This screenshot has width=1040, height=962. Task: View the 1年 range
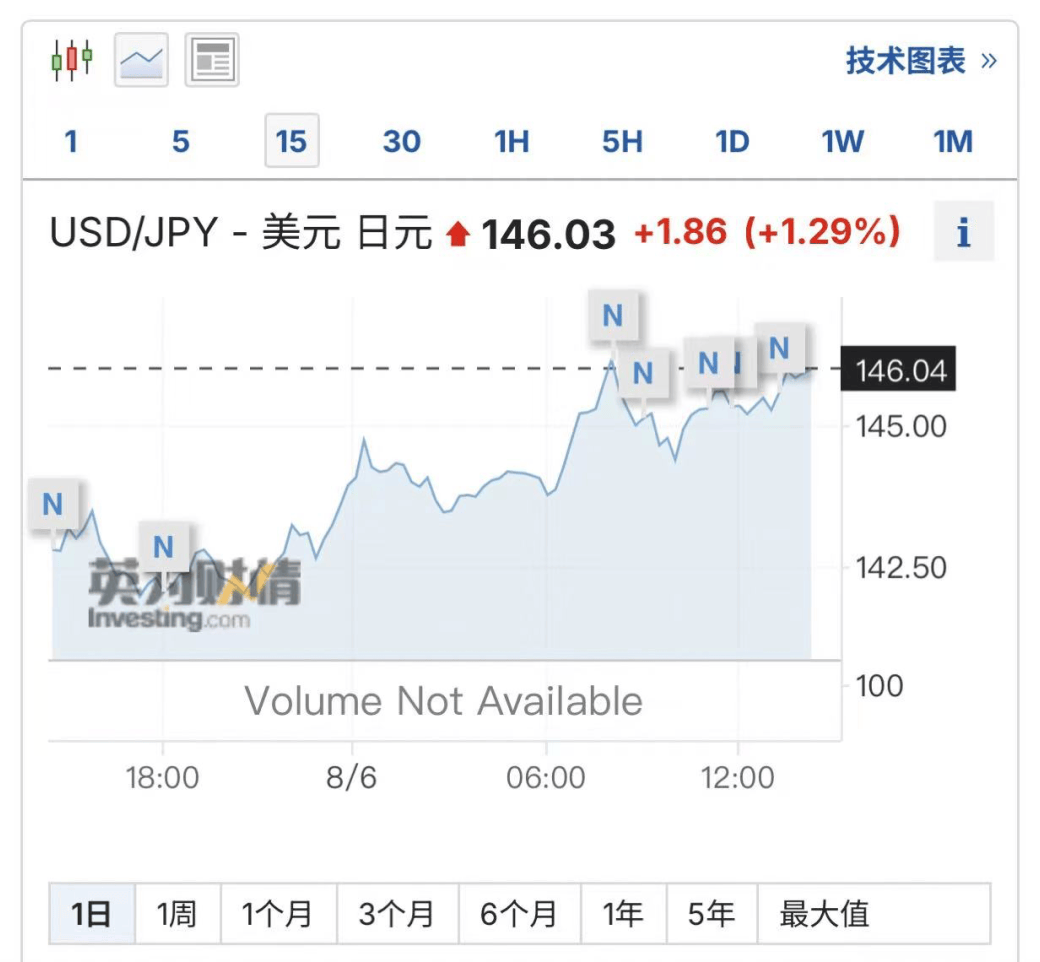[623, 913]
